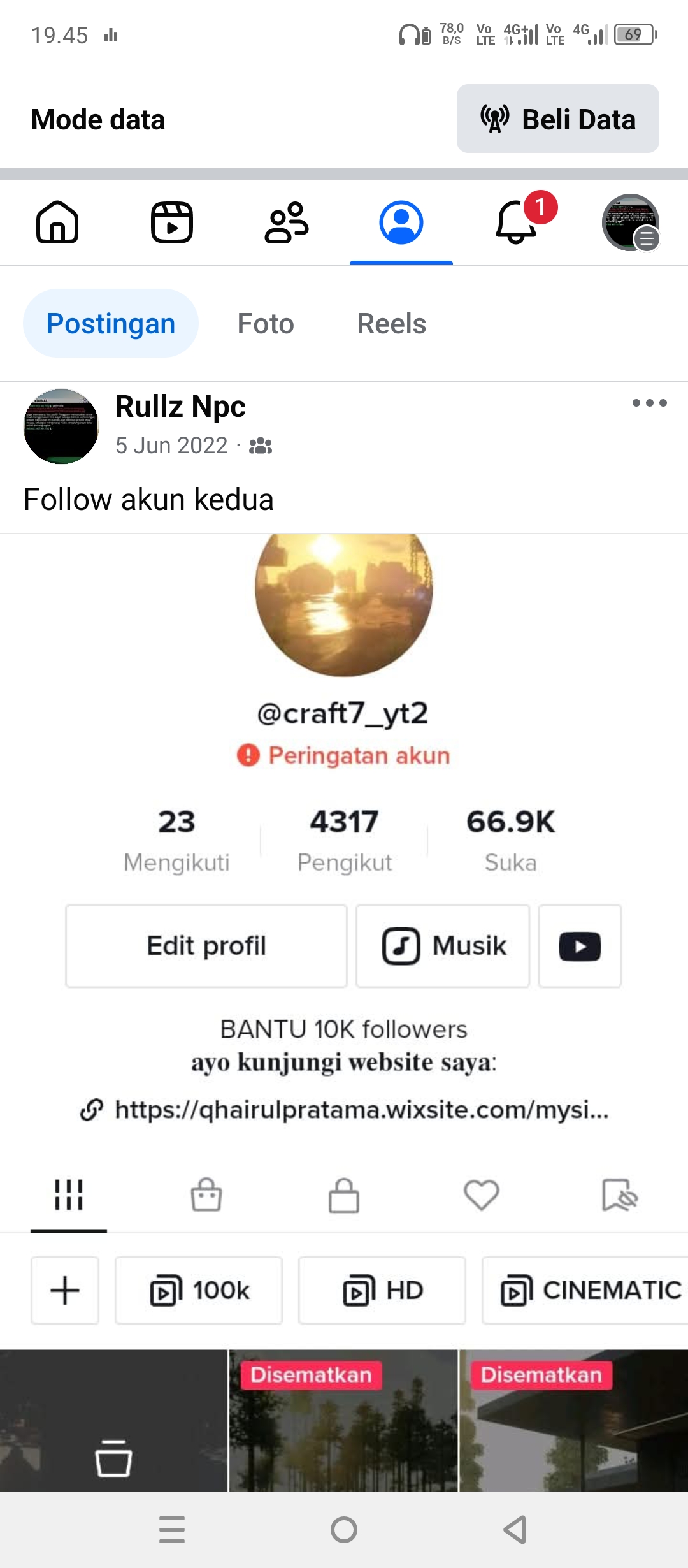
Task: Open recent apps from navigation bar
Action: tap(172, 1530)
